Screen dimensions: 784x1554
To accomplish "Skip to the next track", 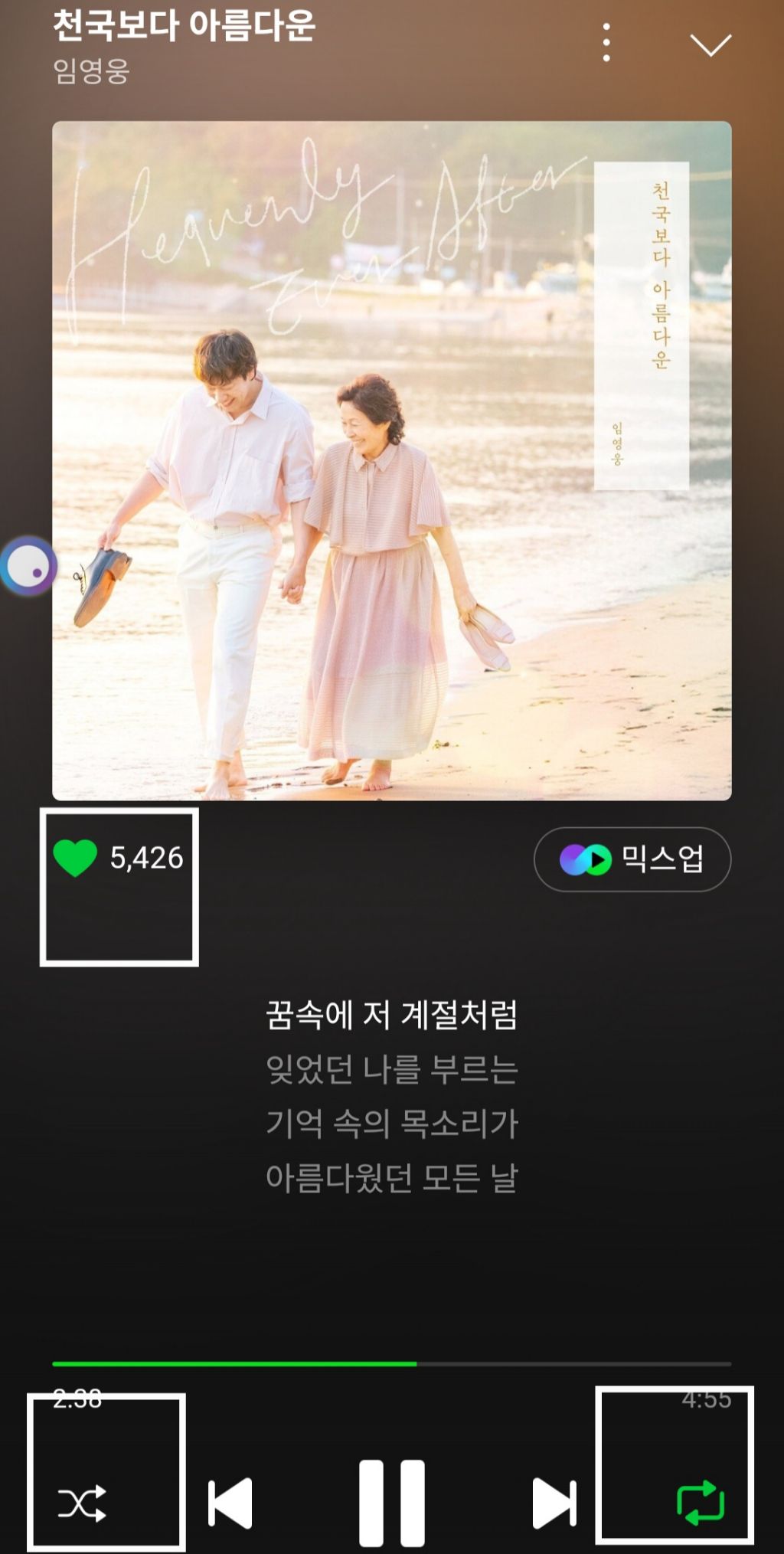I will [x=554, y=1503].
